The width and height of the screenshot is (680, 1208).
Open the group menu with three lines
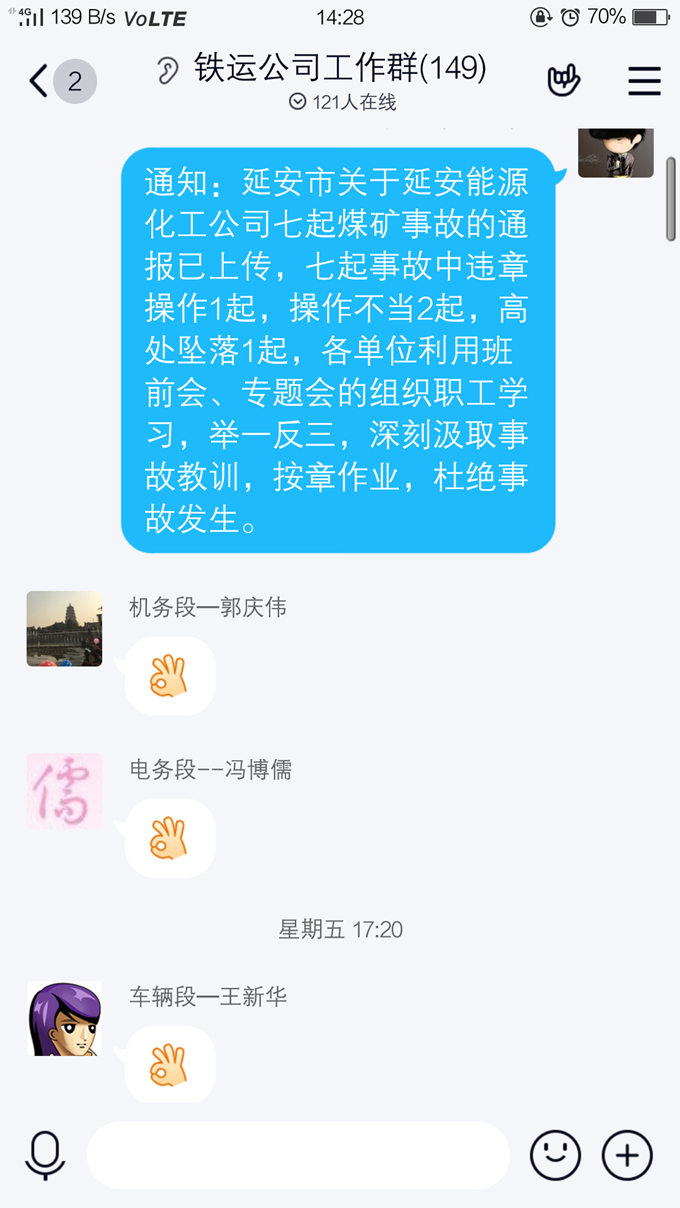(644, 81)
